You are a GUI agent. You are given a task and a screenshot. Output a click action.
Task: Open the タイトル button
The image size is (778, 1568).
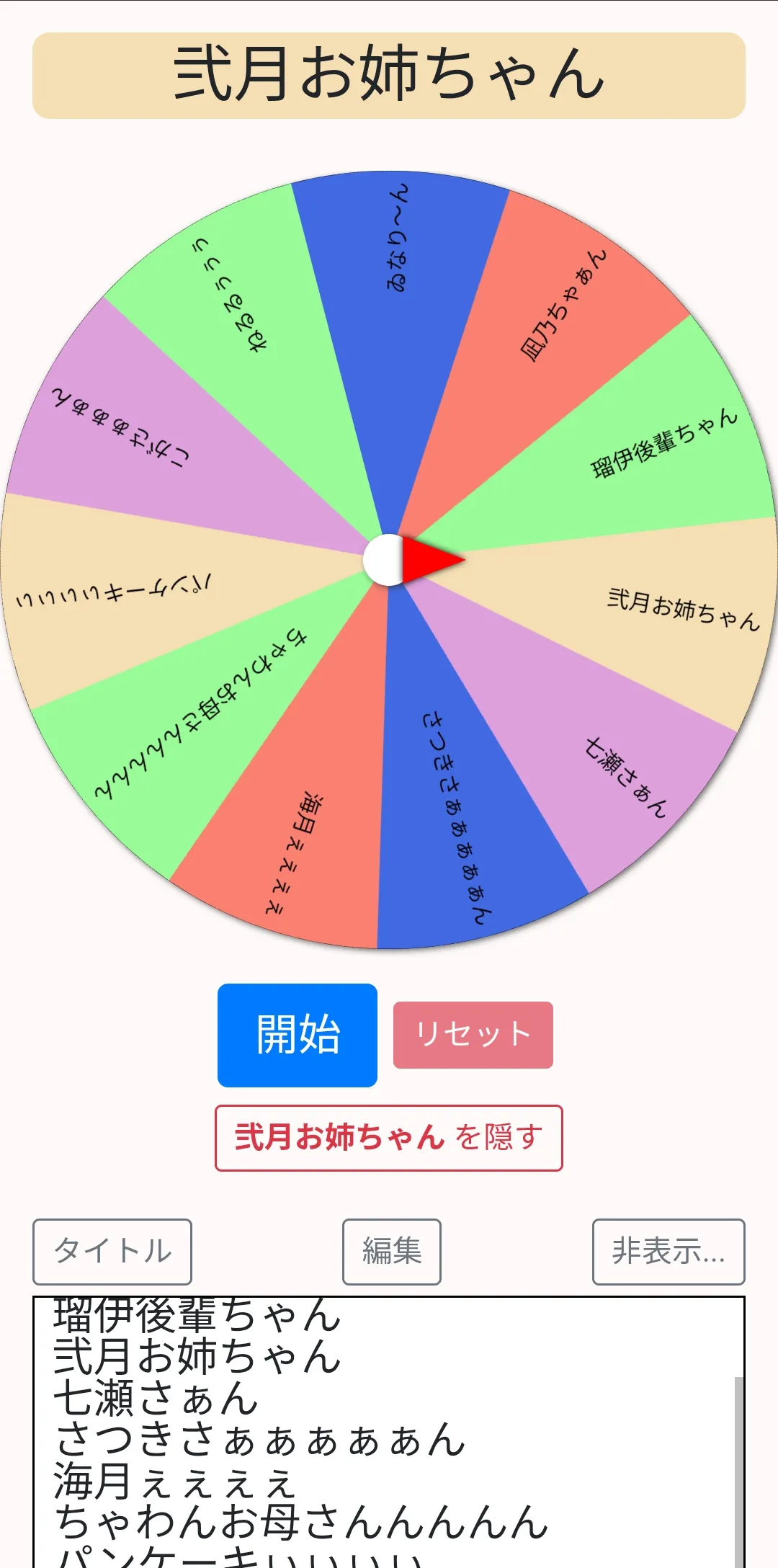[112, 1252]
